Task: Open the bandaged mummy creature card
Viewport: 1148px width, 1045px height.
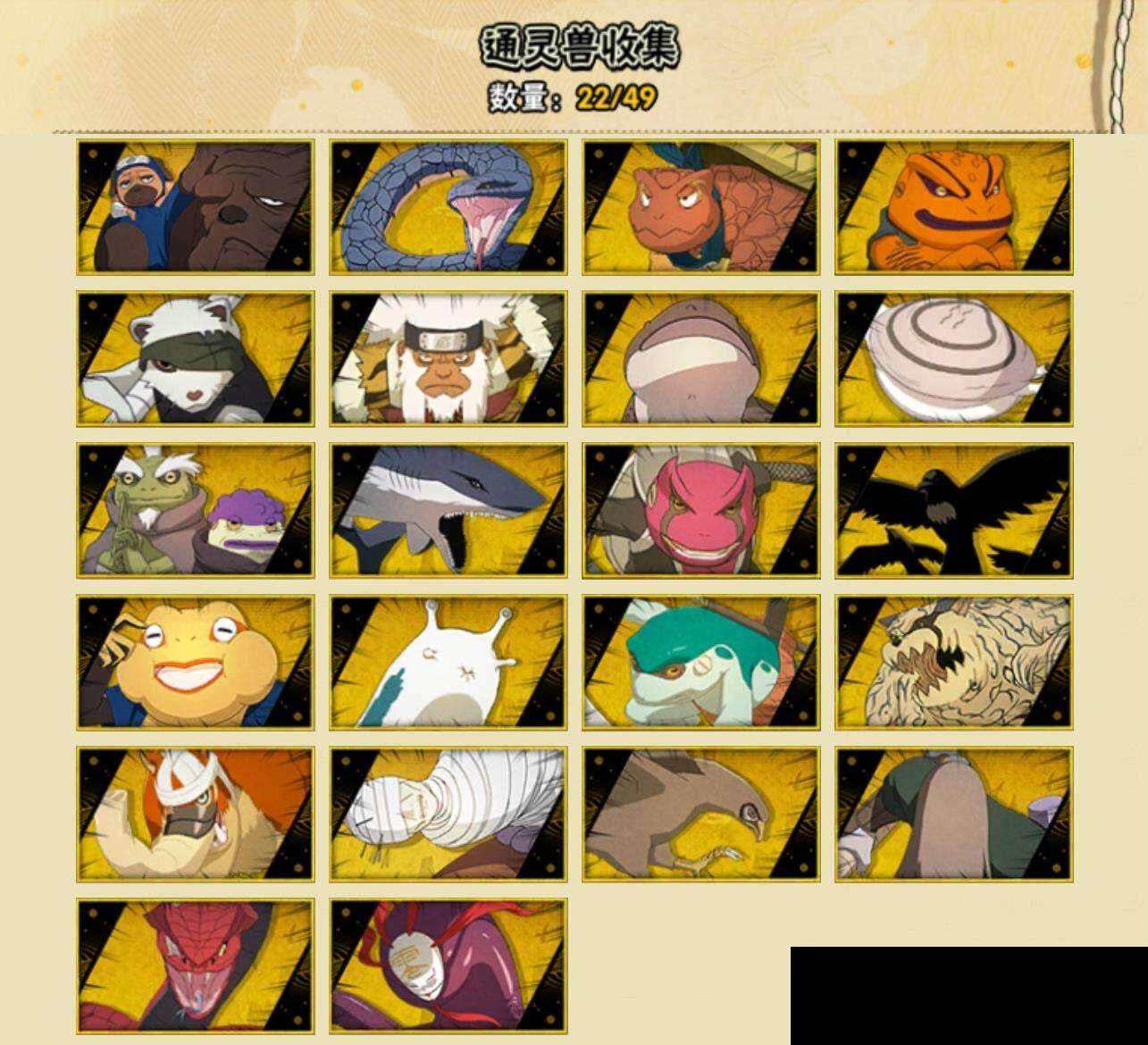Action: (x=448, y=814)
